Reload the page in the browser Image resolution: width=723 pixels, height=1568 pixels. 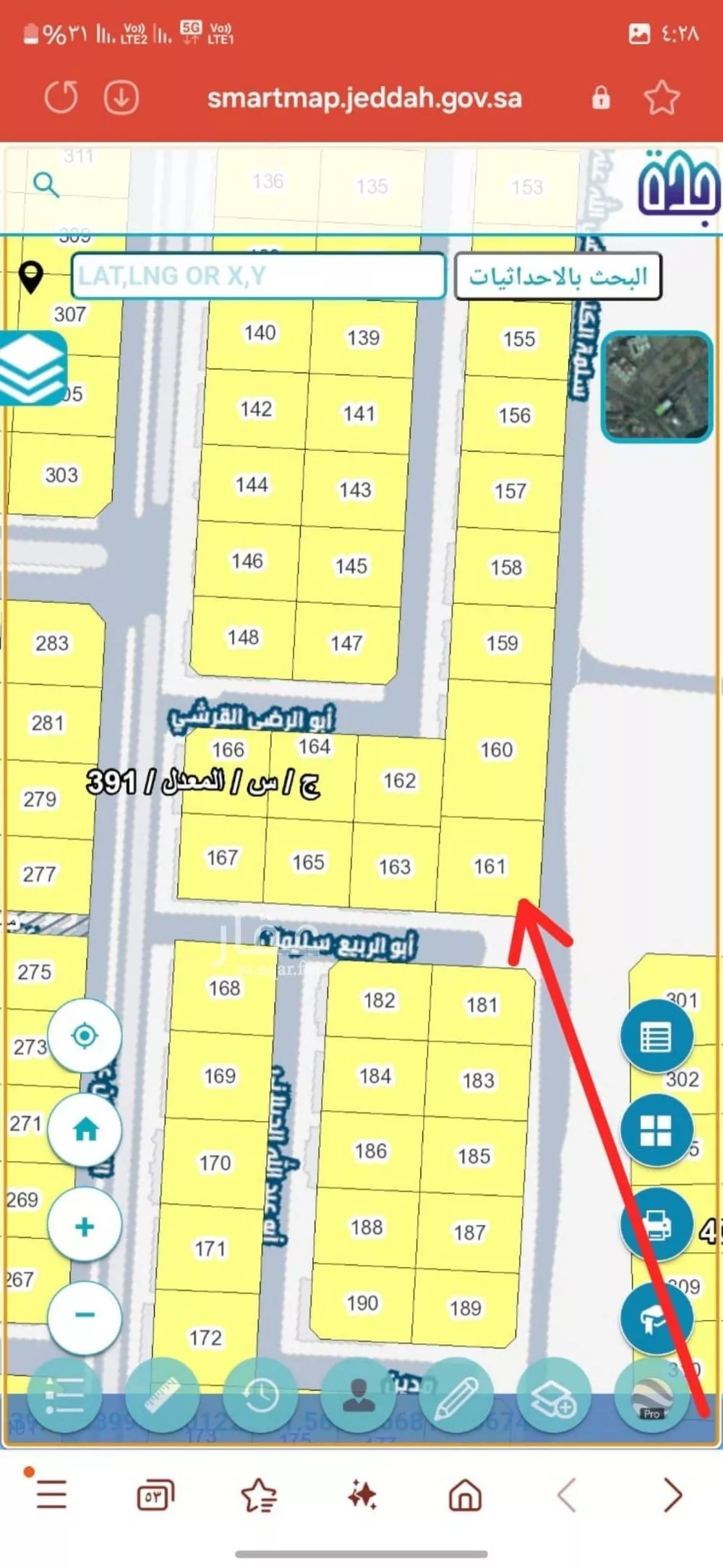pos(61,98)
